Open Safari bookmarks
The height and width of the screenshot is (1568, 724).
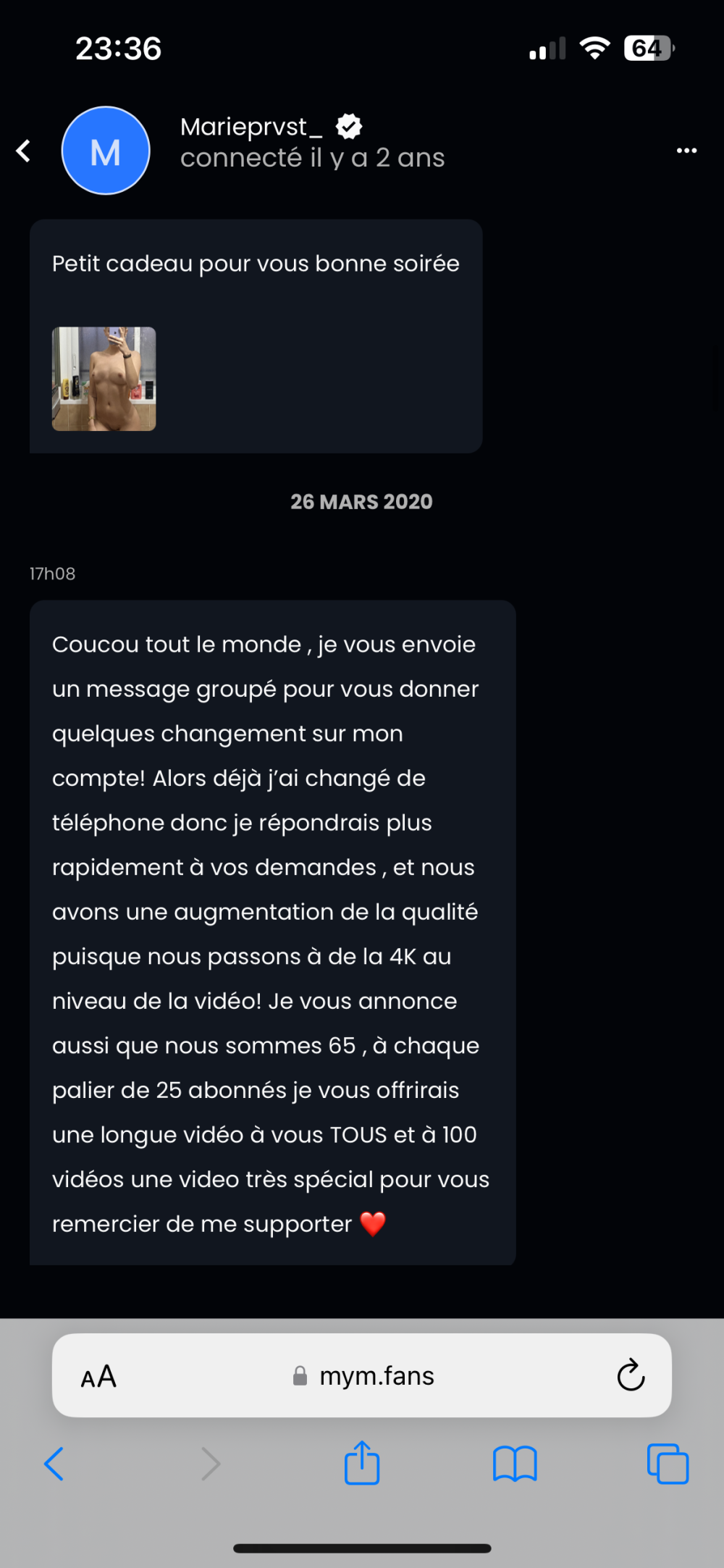coord(515,1464)
